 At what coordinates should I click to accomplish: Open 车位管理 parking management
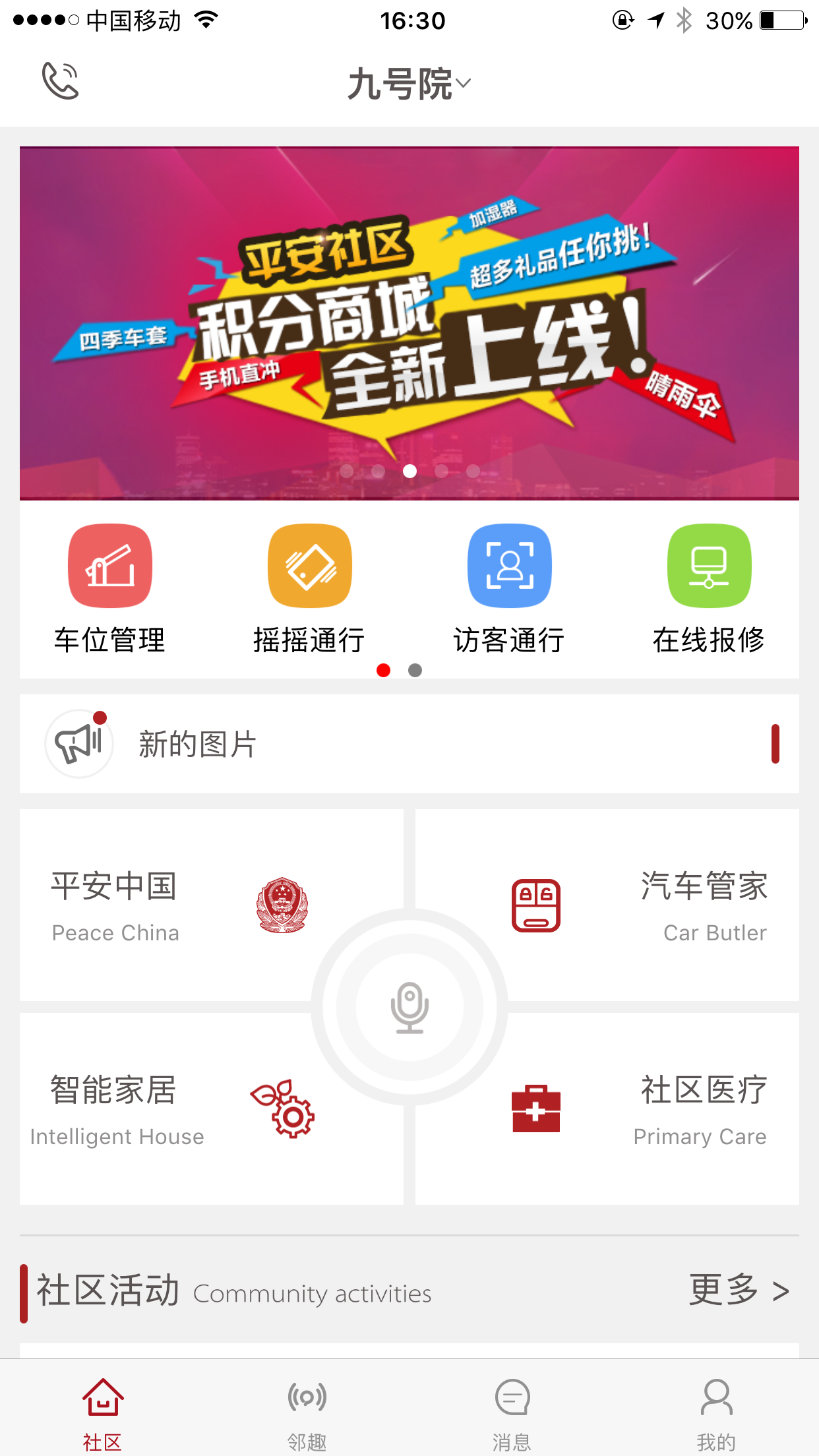(x=110, y=588)
